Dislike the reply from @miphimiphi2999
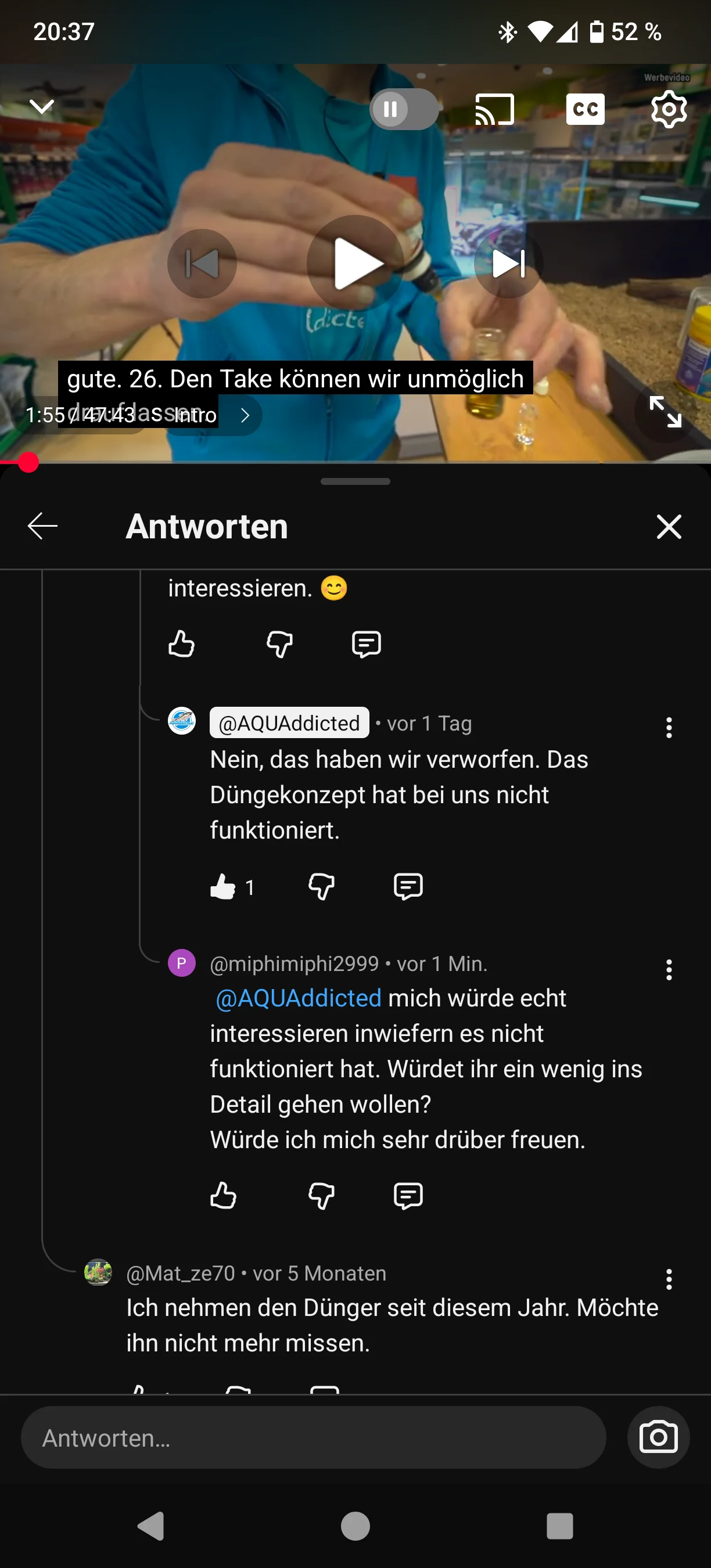The image size is (711, 1568). pos(321,1196)
